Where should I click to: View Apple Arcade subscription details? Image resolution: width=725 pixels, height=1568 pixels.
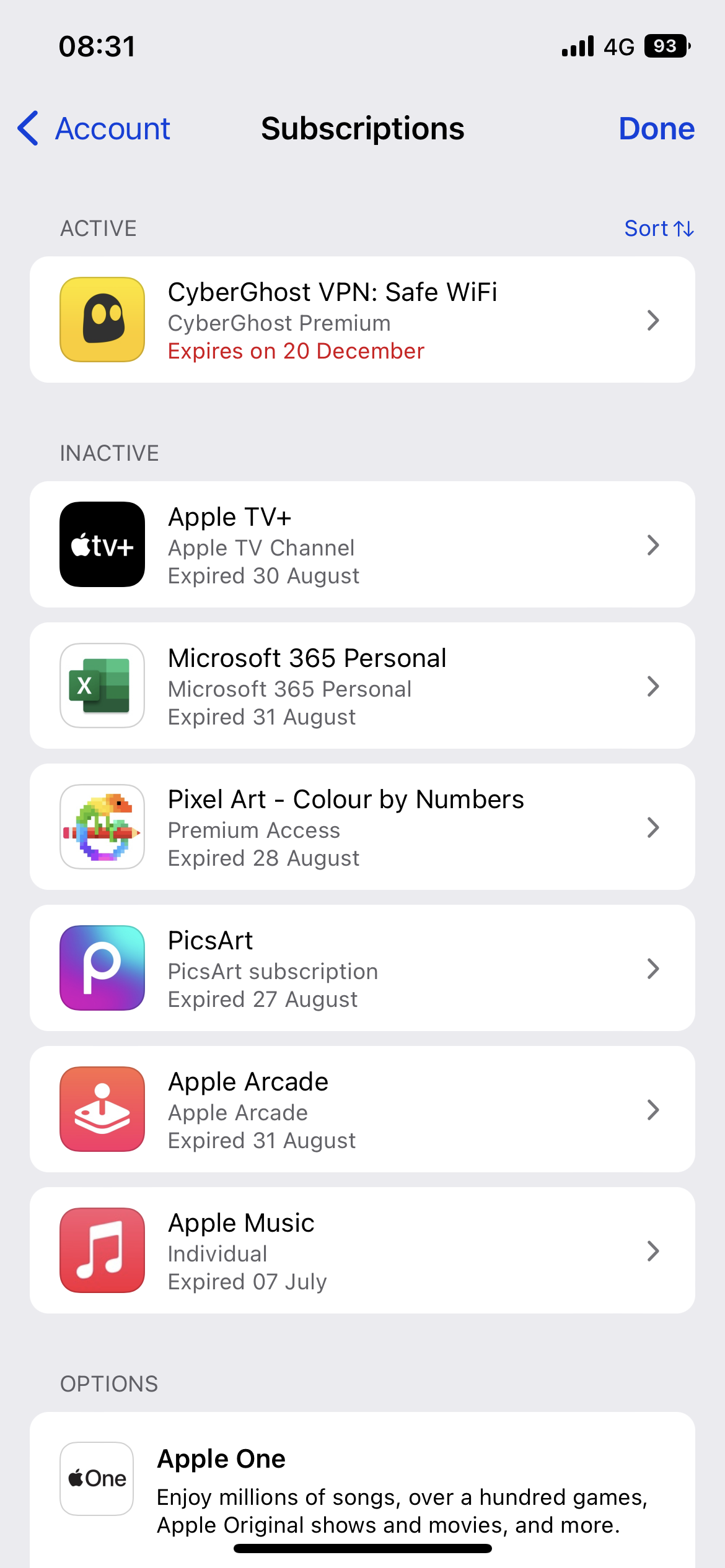tap(362, 1109)
